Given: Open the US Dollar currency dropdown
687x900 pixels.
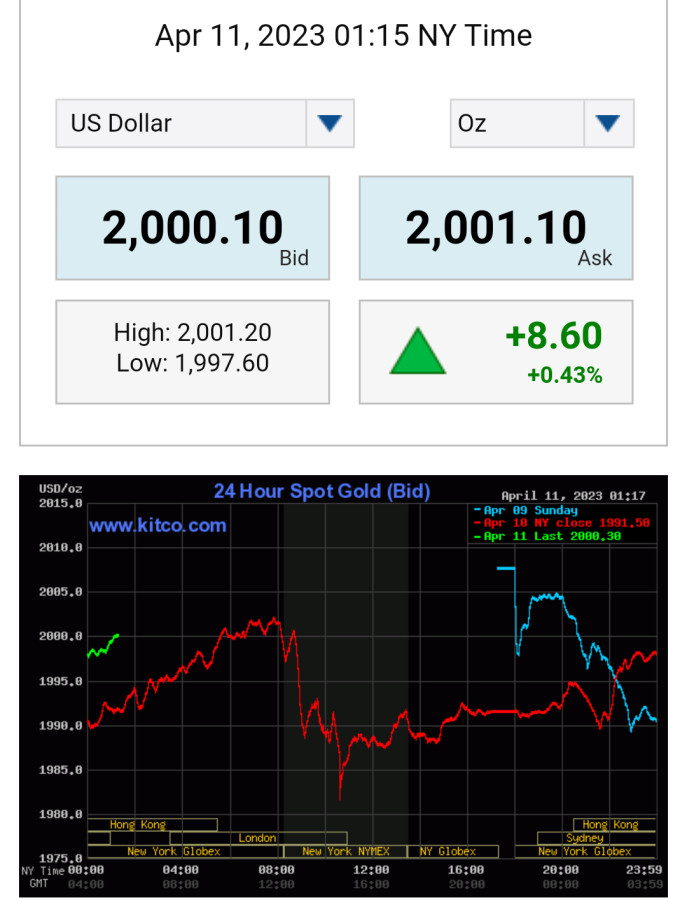Looking at the screenshot, I should pyautogui.click(x=329, y=123).
